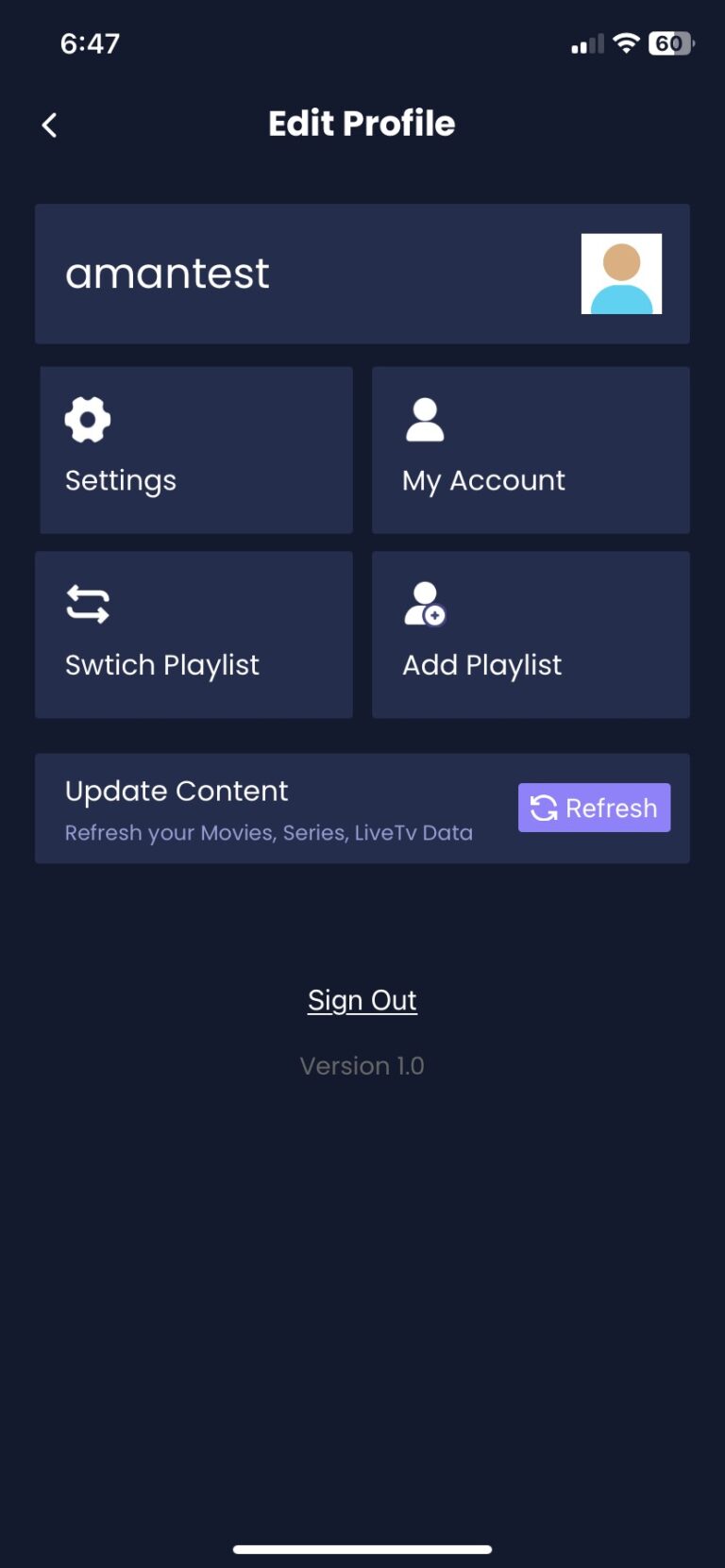Tap the amantest profile avatar
The width and height of the screenshot is (725, 1568).
(621, 274)
